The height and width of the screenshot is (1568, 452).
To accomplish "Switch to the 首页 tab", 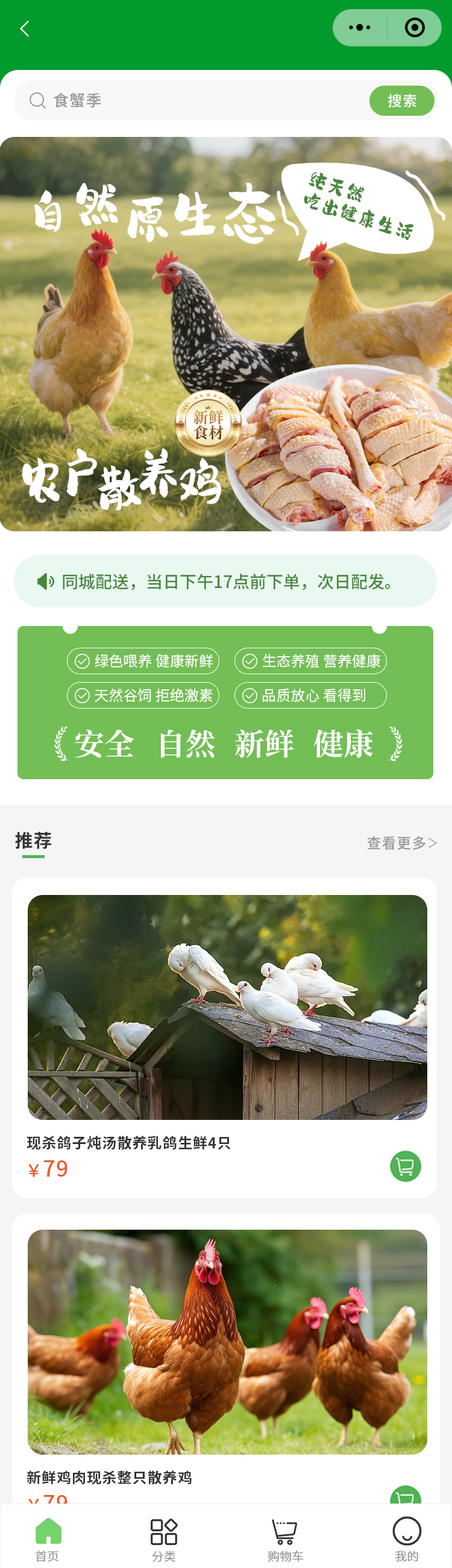I will point(48,1538).
